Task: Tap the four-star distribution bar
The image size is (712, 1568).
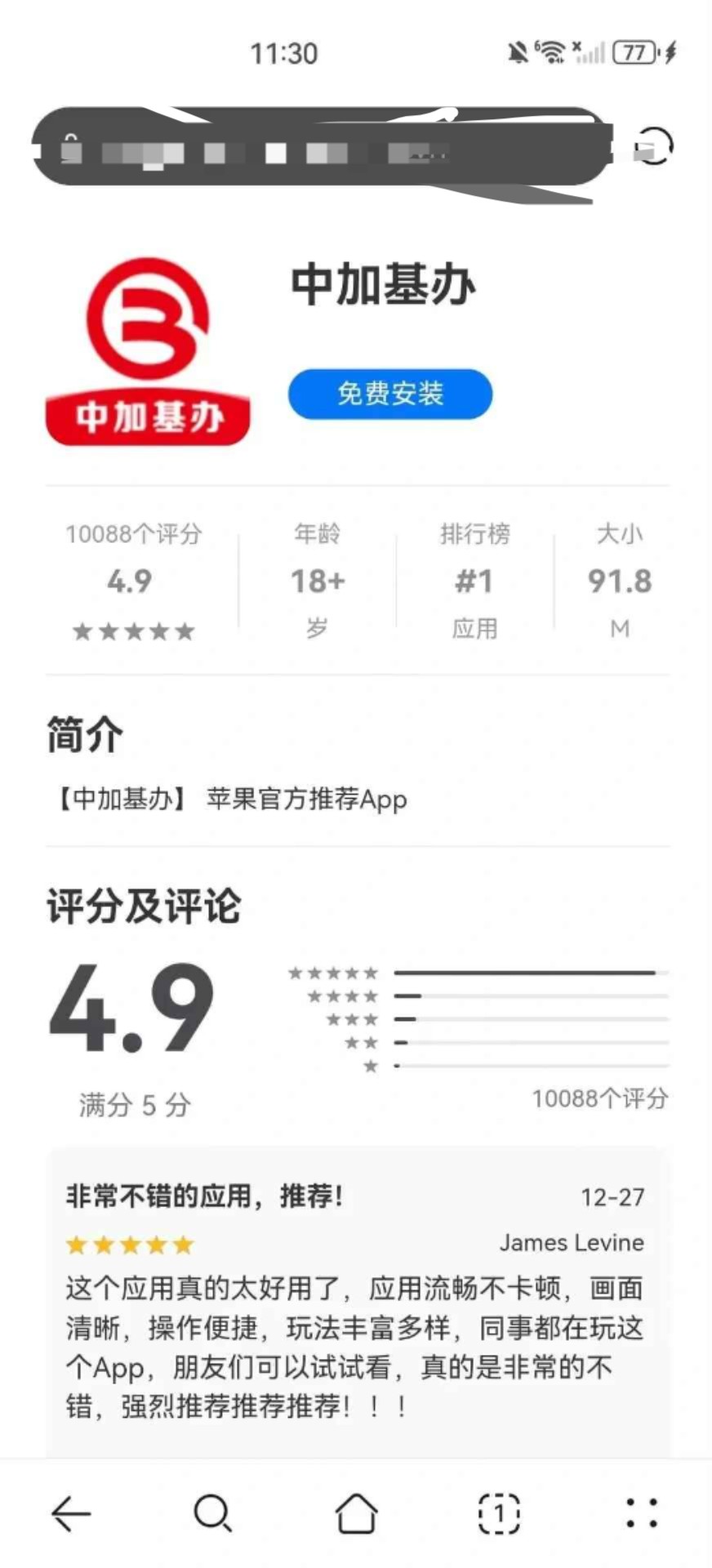Action: [525, 996]
